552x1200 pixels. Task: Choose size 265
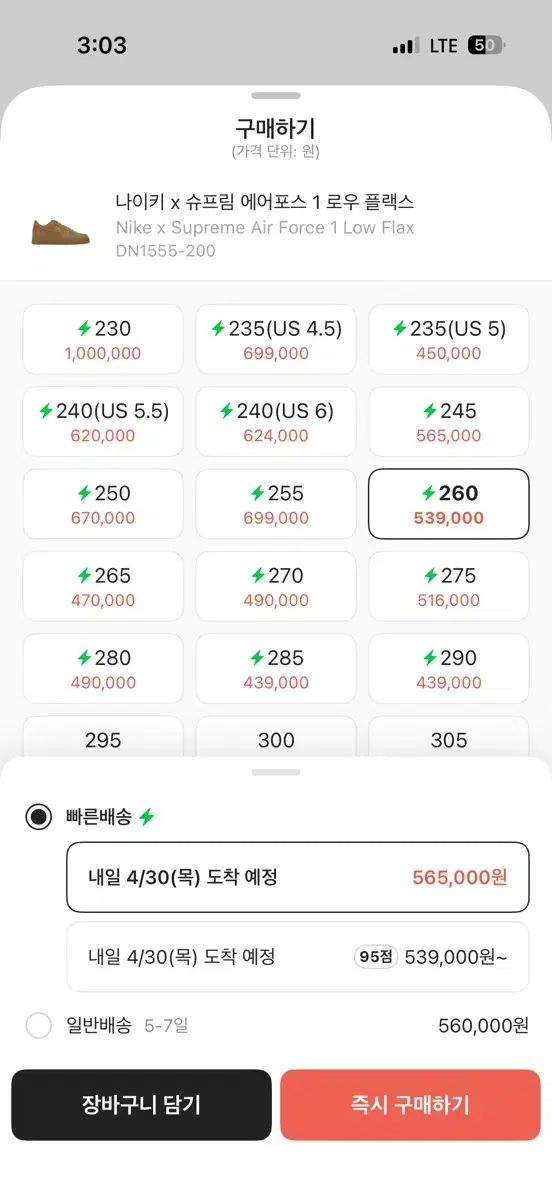click(103, 586)
